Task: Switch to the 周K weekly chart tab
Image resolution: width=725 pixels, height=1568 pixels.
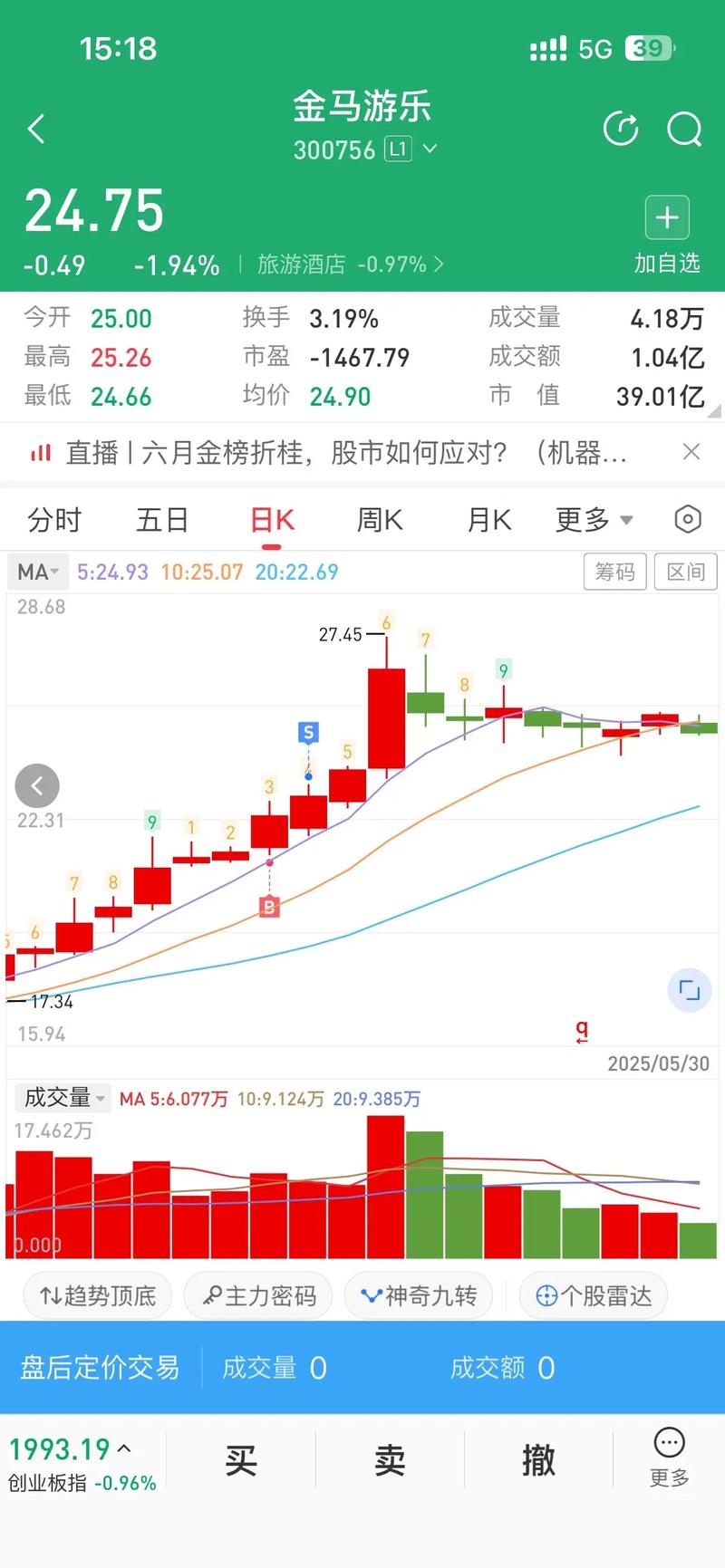Action: coord(378,518)
